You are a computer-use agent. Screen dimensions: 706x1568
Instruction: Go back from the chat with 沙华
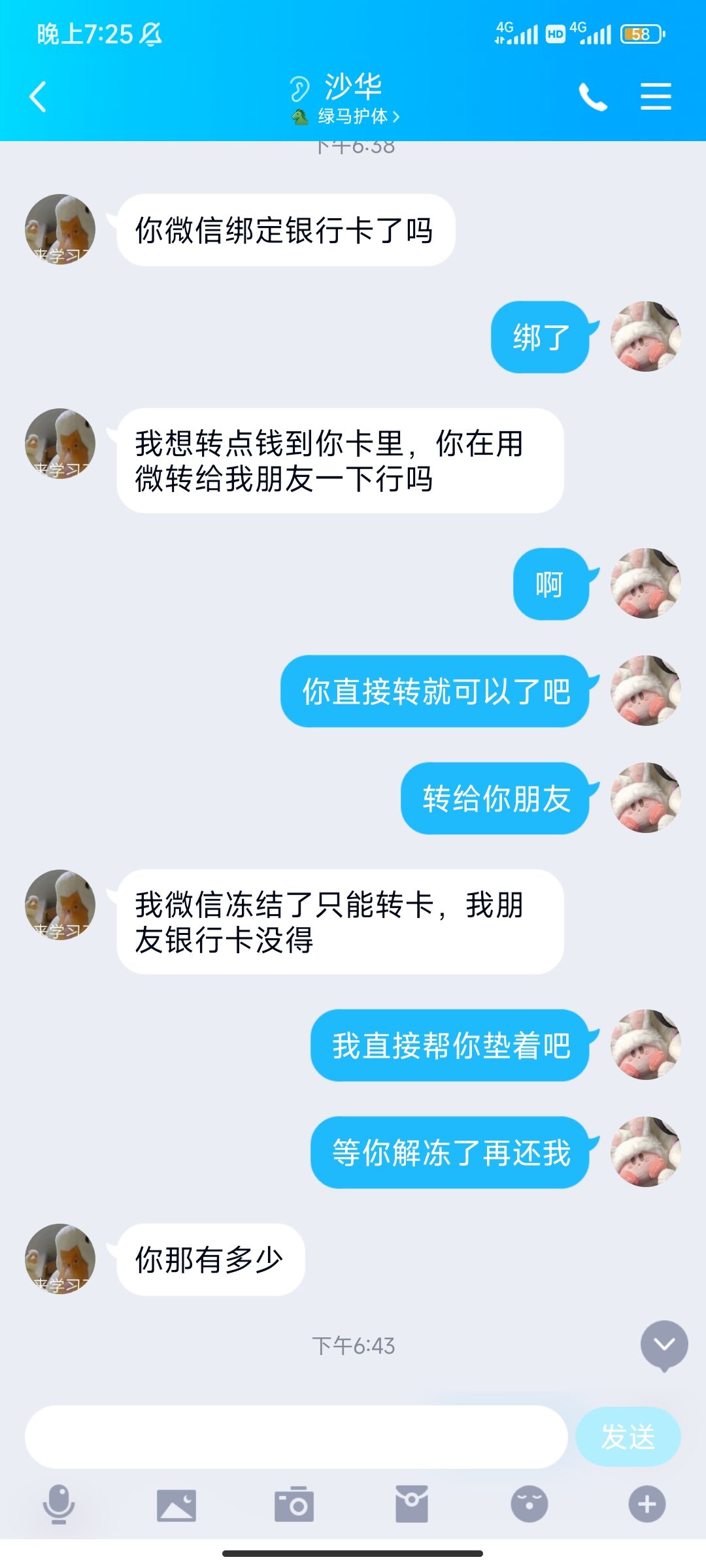pos(38,97)
